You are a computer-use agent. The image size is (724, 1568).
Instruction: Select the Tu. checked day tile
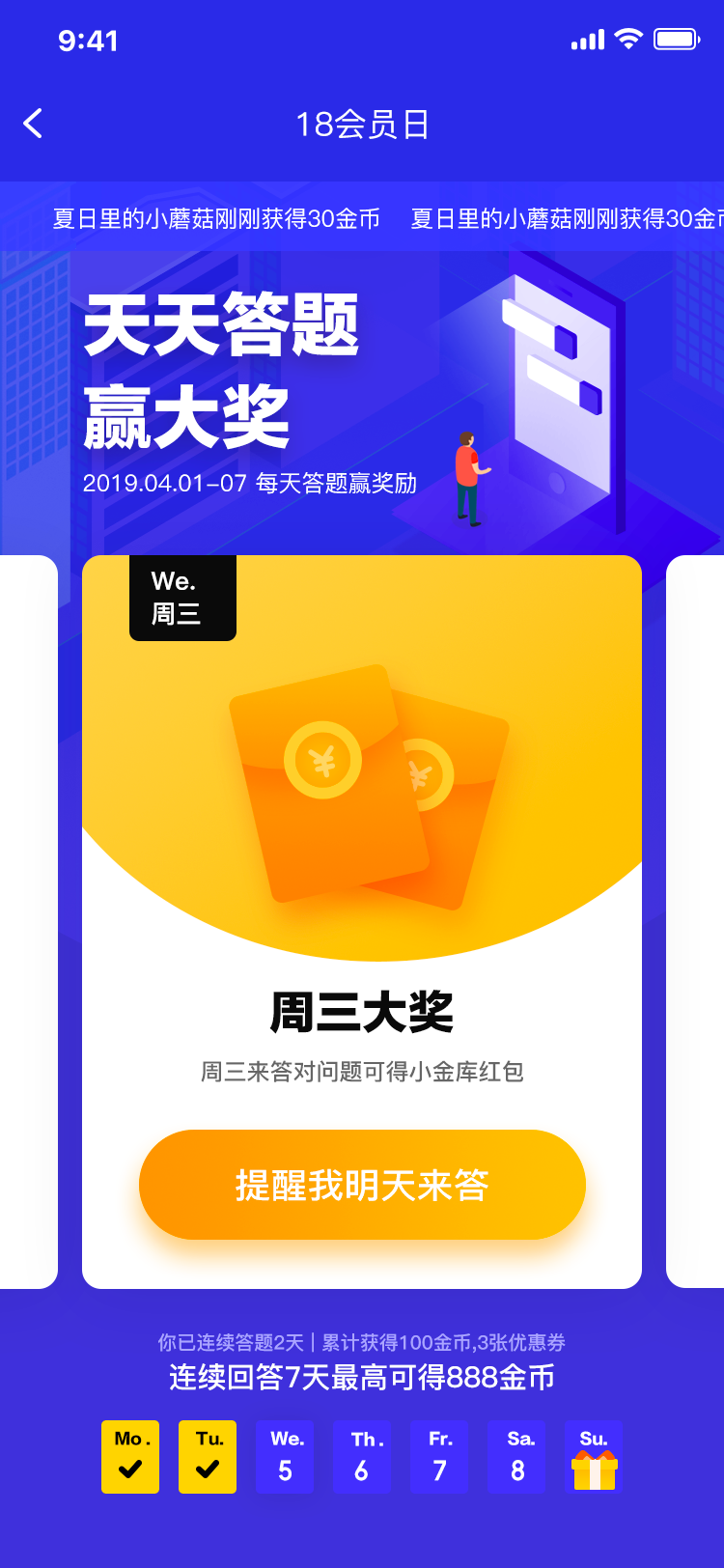[x=208, y=1457]
